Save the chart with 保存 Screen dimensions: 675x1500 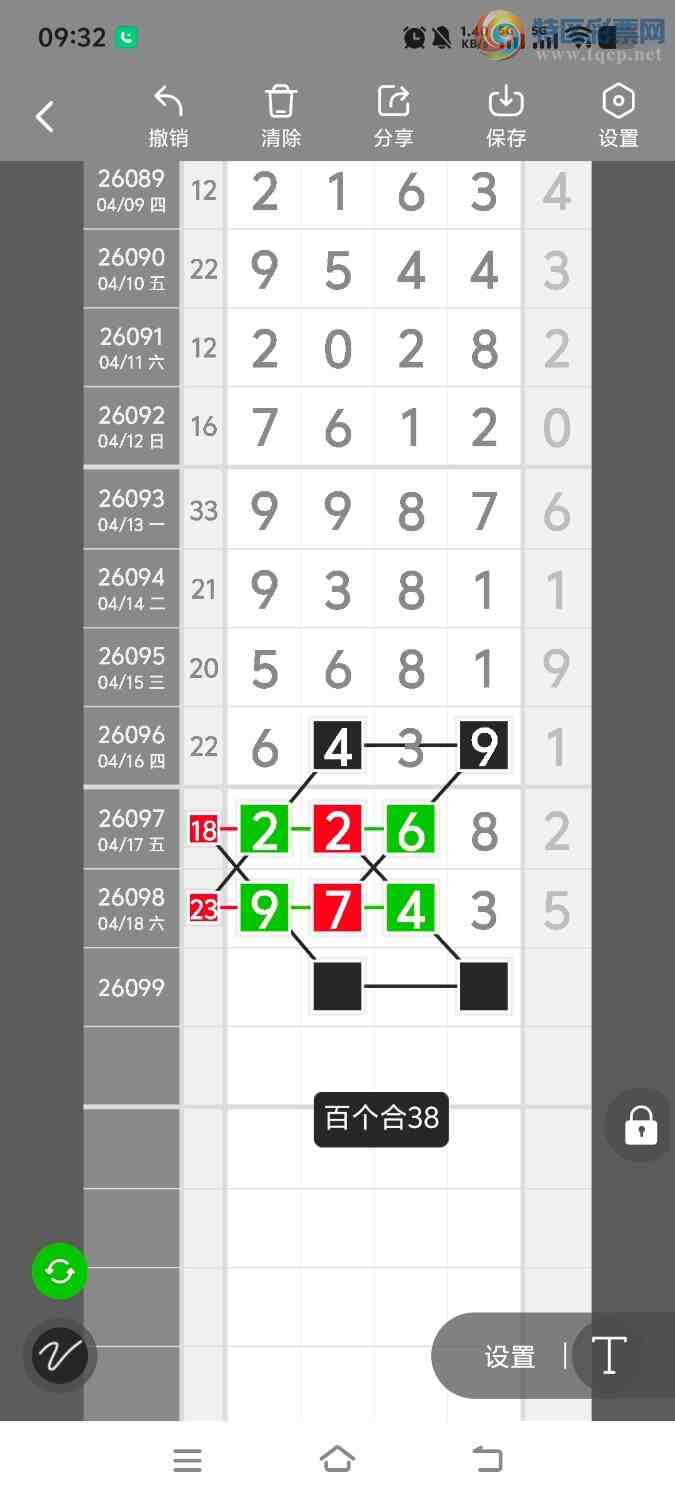pos(506,117)
